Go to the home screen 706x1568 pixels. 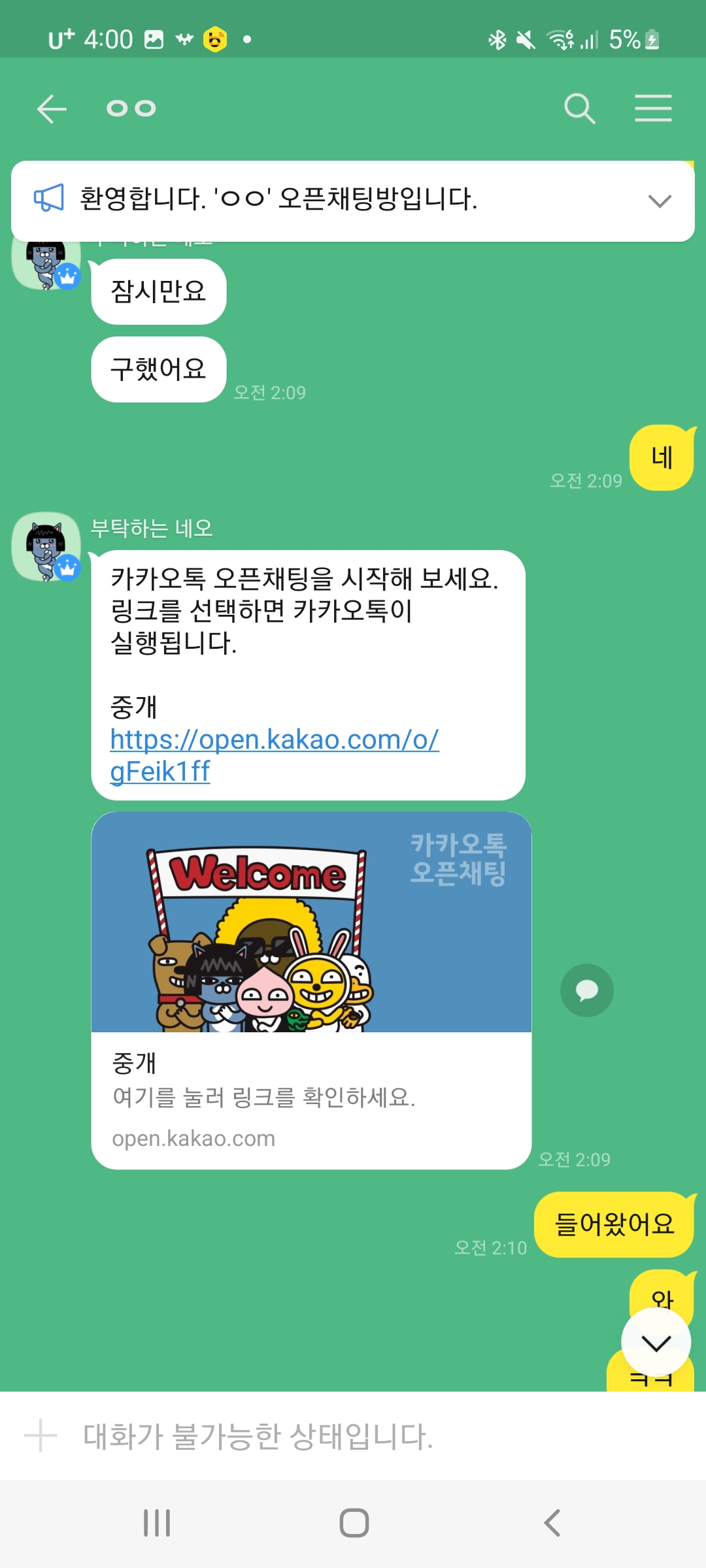point(354,1523)
